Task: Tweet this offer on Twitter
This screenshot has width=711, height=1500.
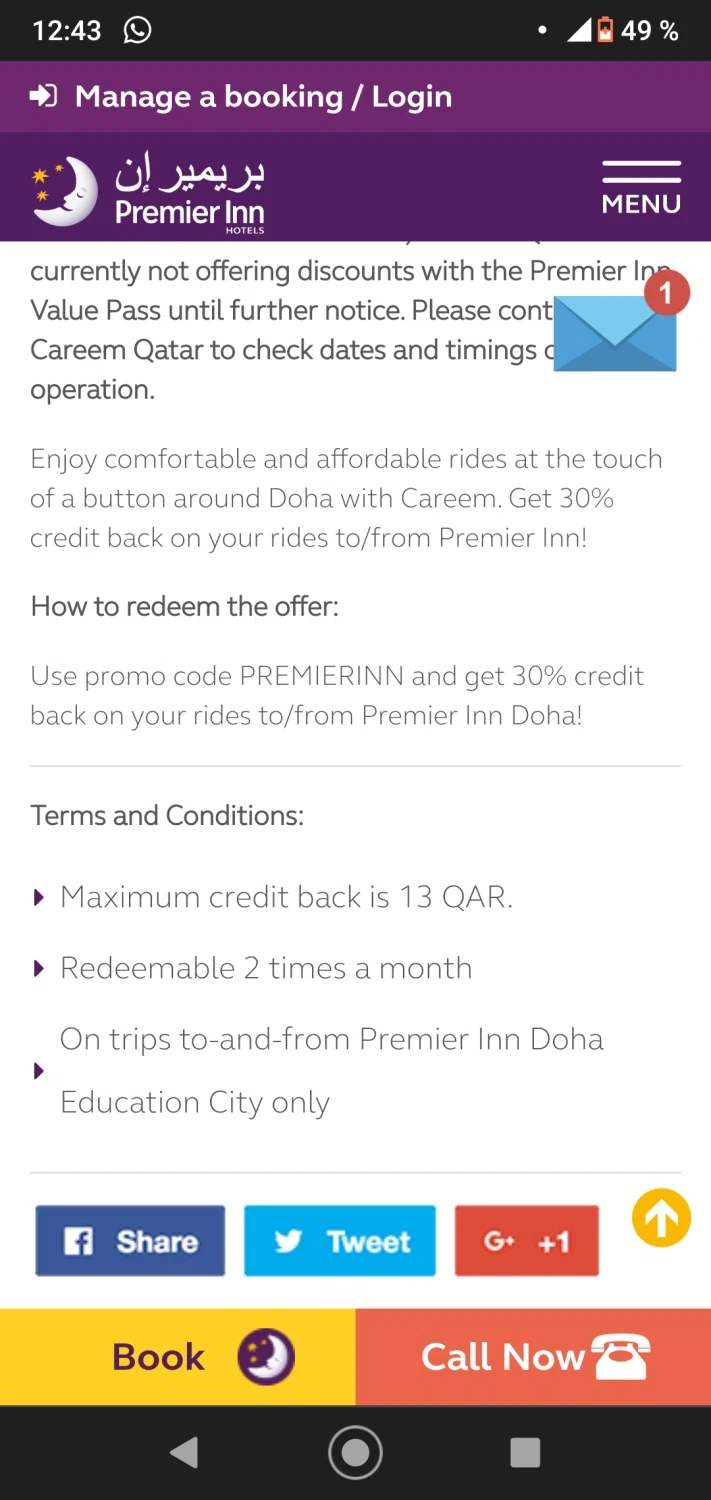Action: [340, 1241]
